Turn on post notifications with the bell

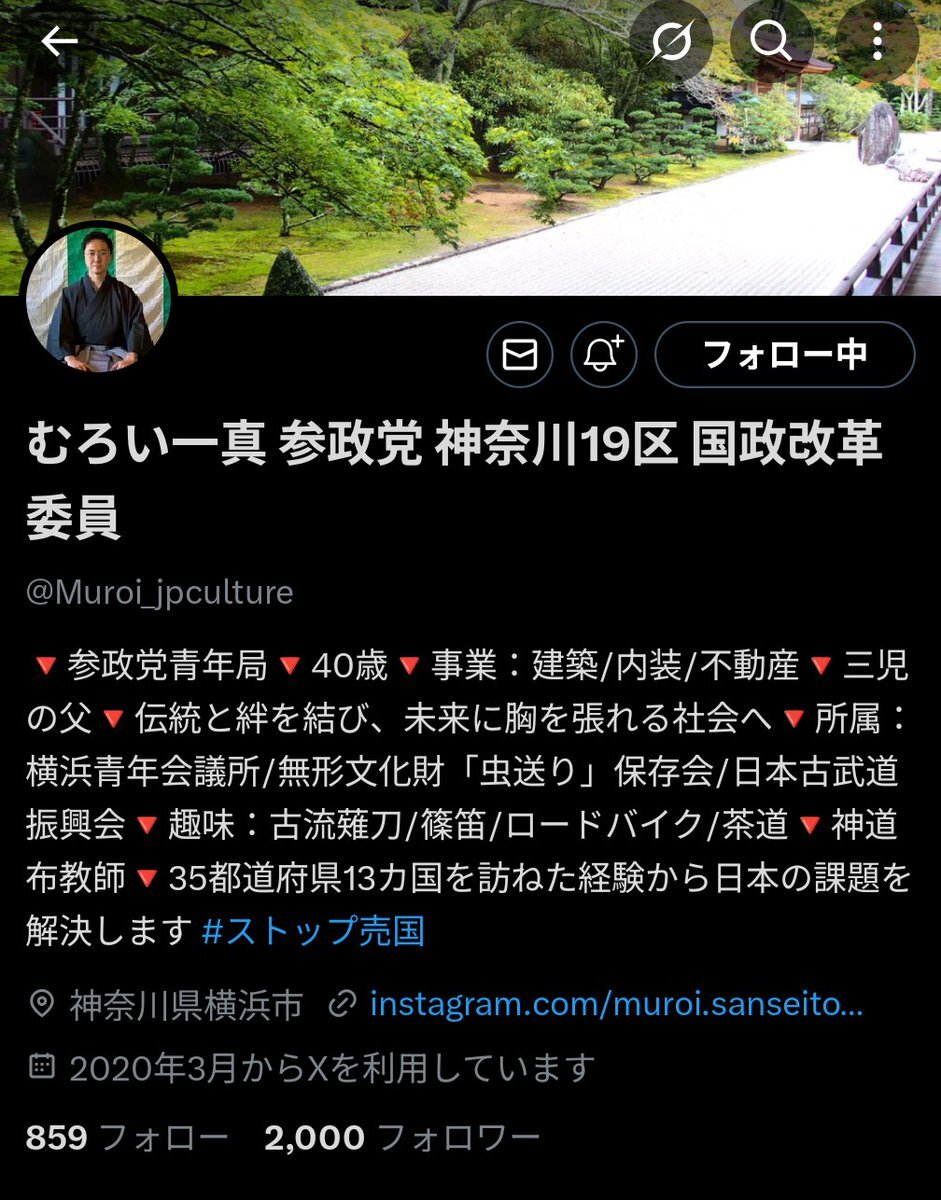tap(604, 354)
